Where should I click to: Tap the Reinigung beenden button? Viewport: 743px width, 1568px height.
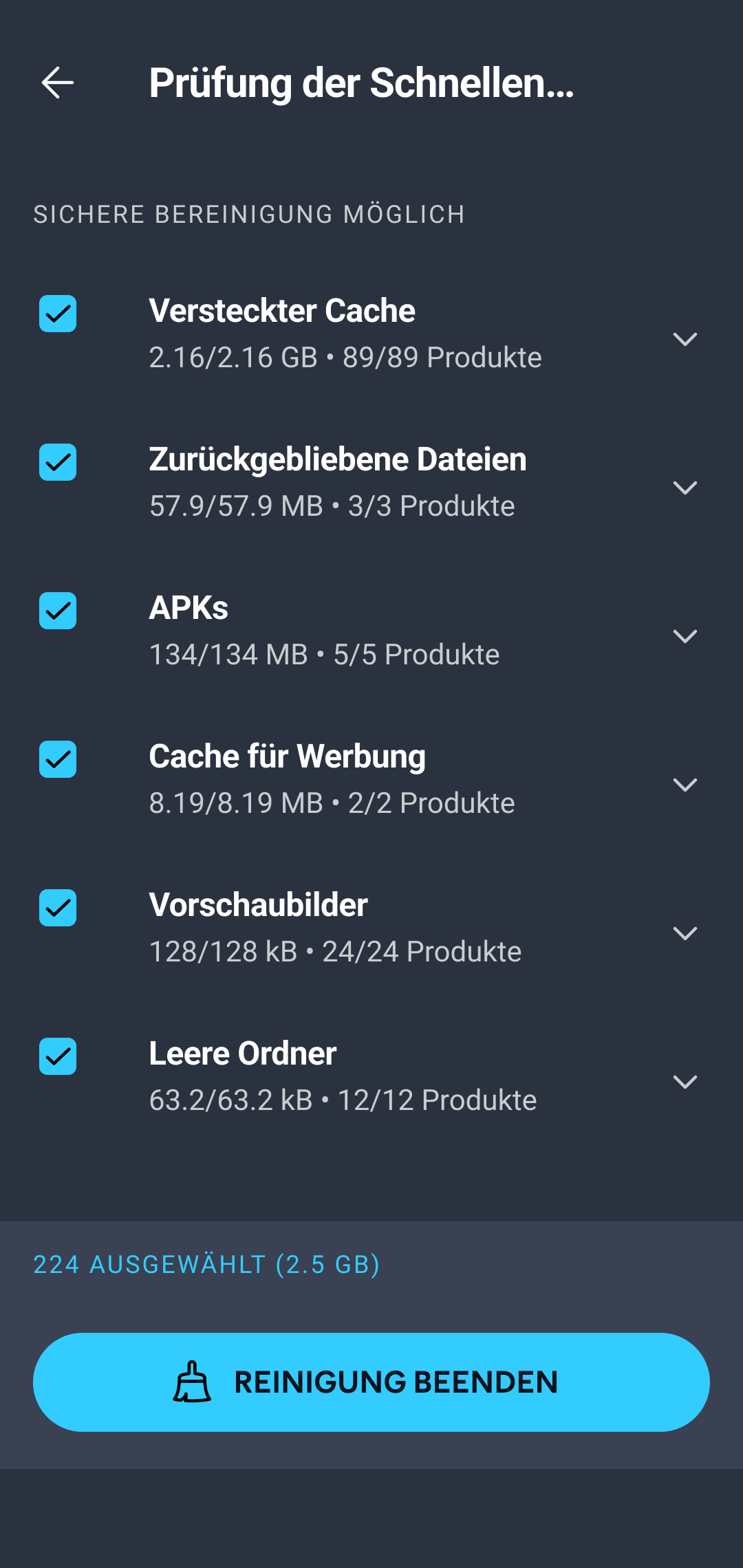pyautogui.click(x=371, y=1382)
